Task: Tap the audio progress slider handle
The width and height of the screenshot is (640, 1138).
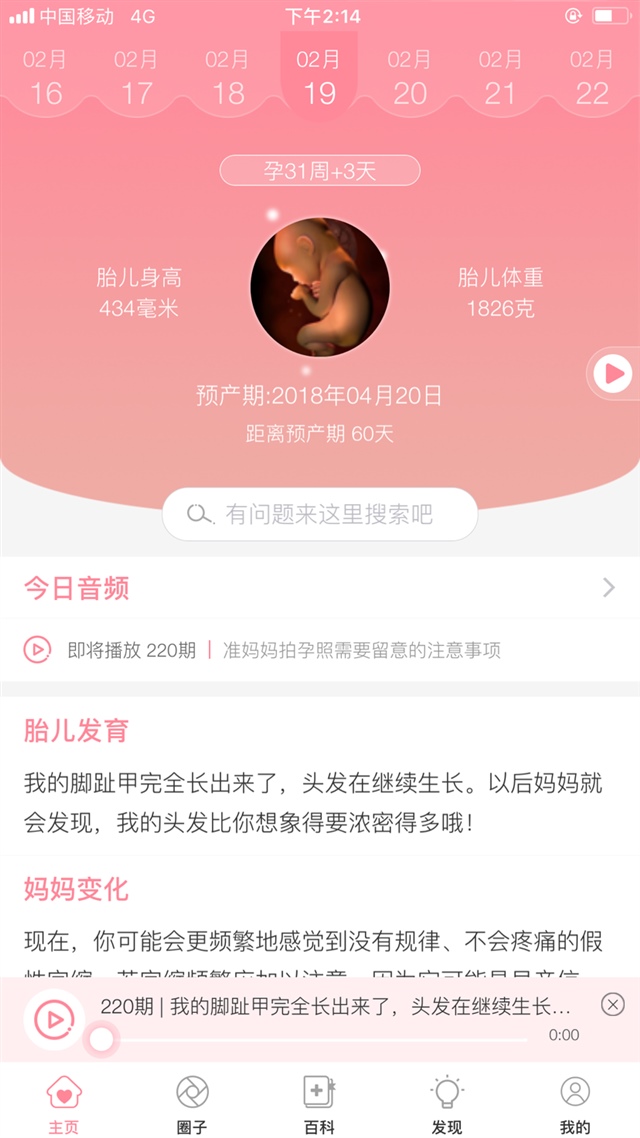Action: point(101,1040)
